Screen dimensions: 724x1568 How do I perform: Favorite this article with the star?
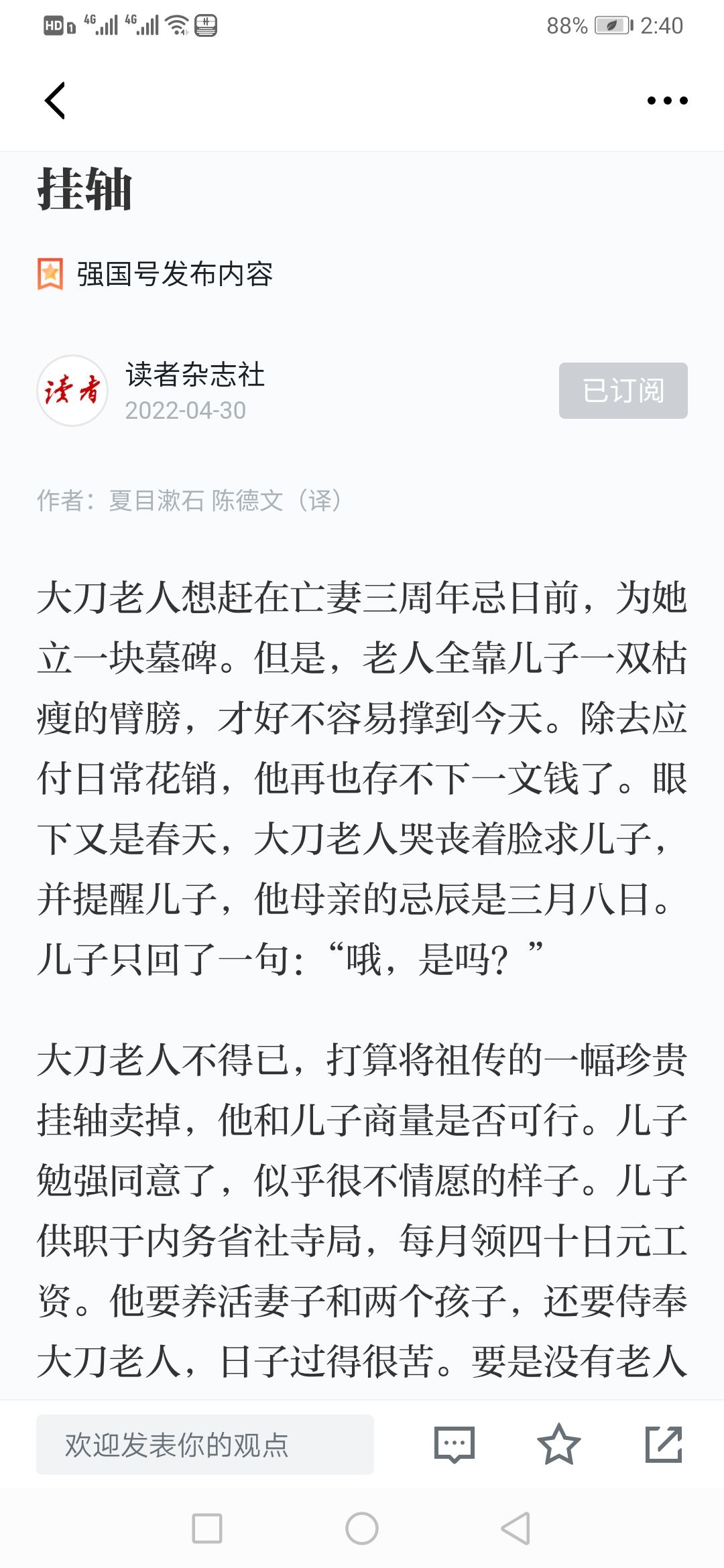point(559,1445)
